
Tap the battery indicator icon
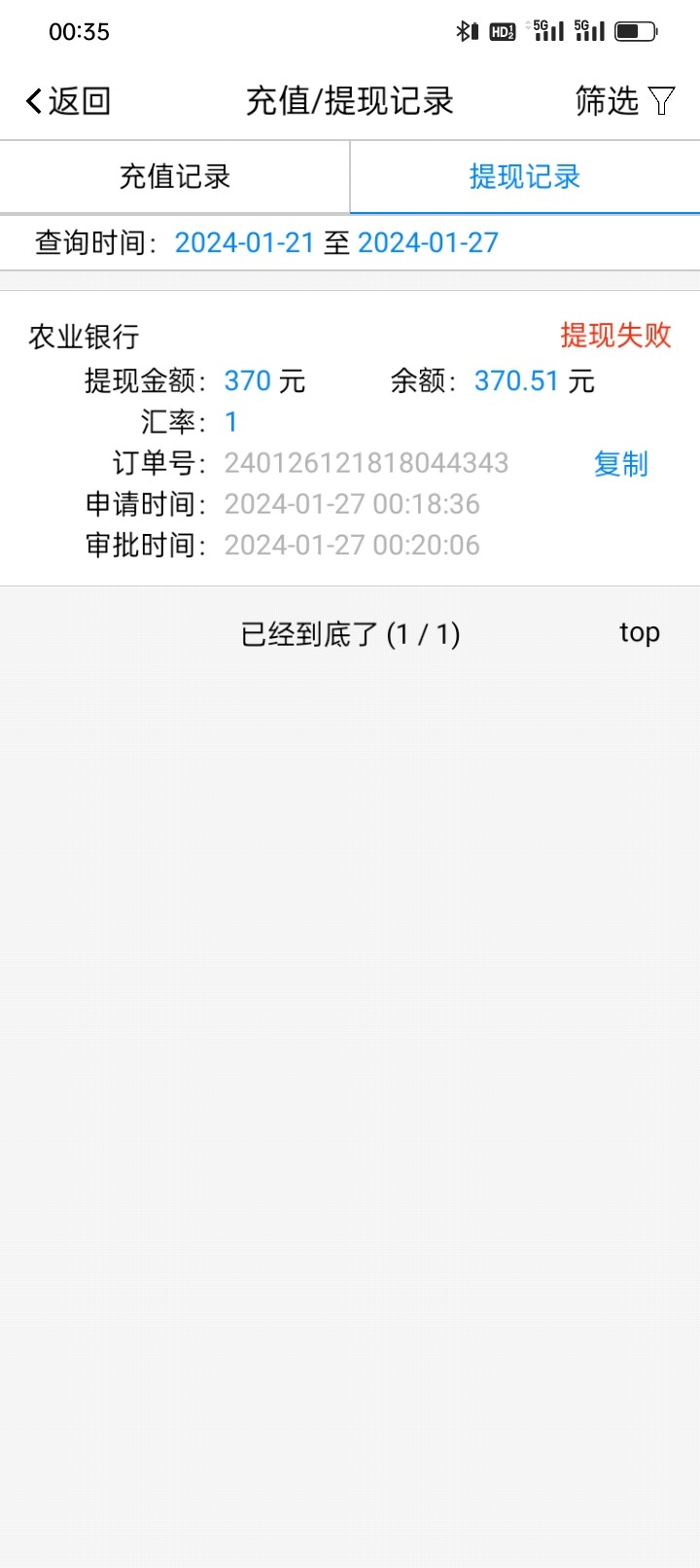point(634,31)
